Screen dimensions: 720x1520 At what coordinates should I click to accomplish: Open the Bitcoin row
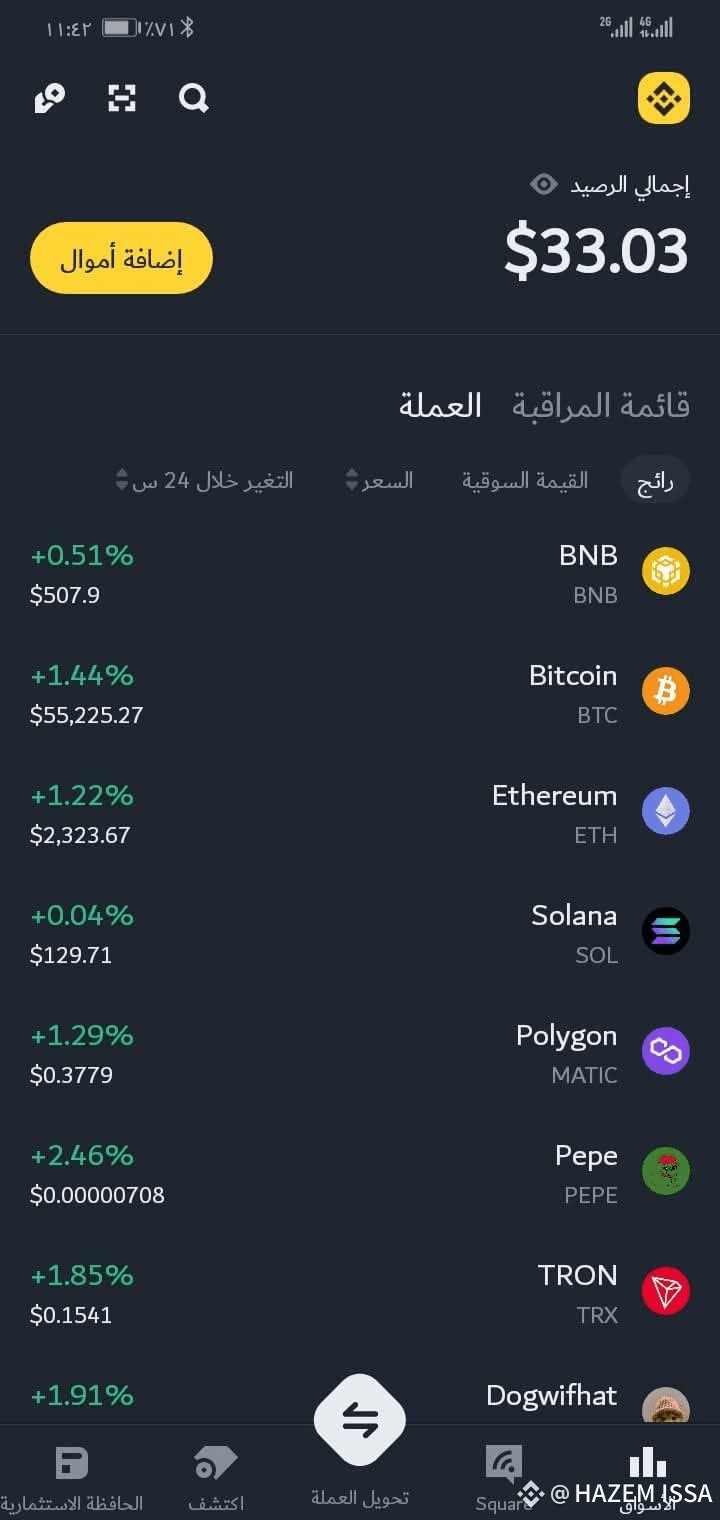tap(360, 693)
